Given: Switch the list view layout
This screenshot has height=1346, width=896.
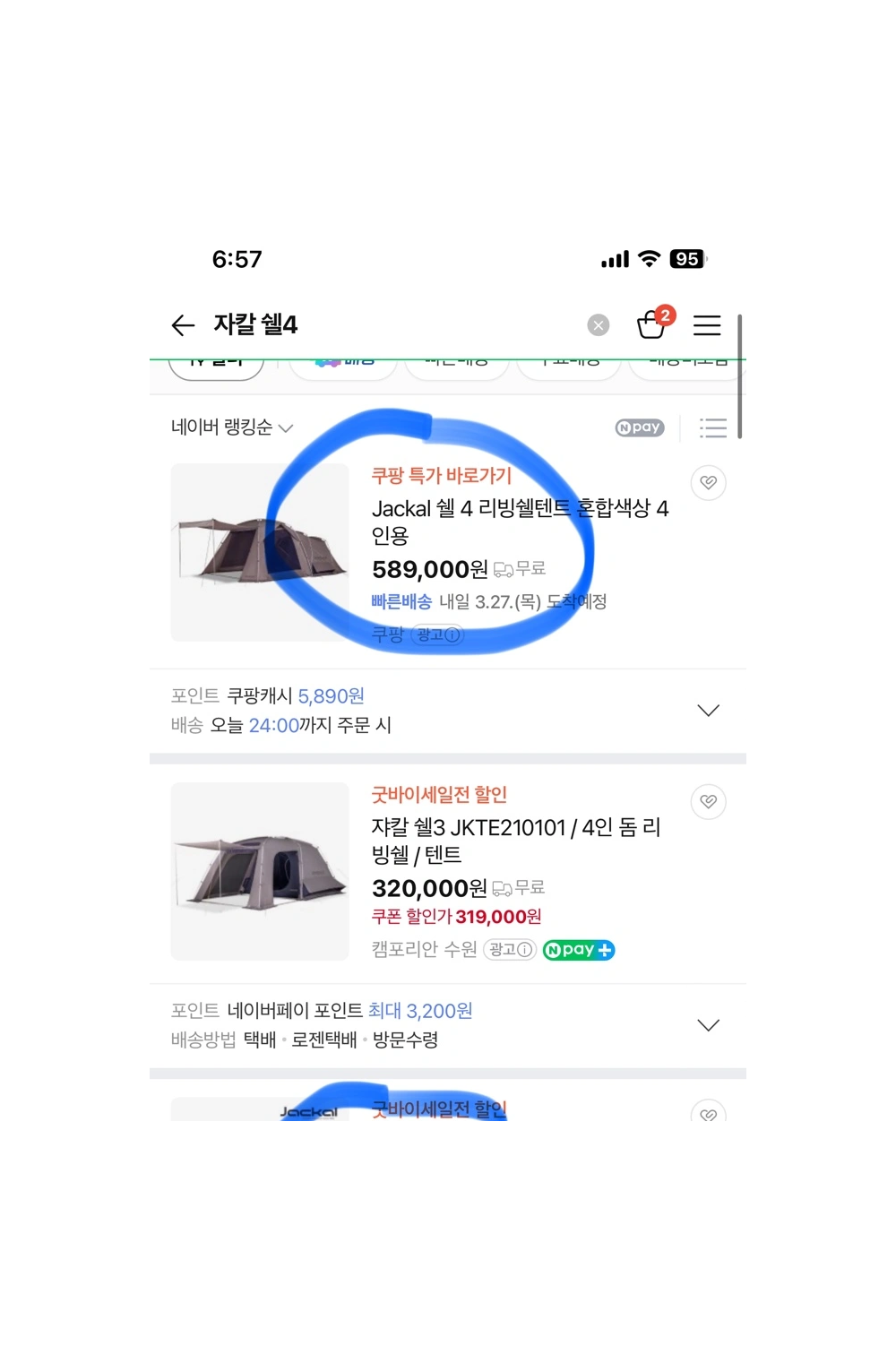Looking at the screenshot, I should 713,427.
